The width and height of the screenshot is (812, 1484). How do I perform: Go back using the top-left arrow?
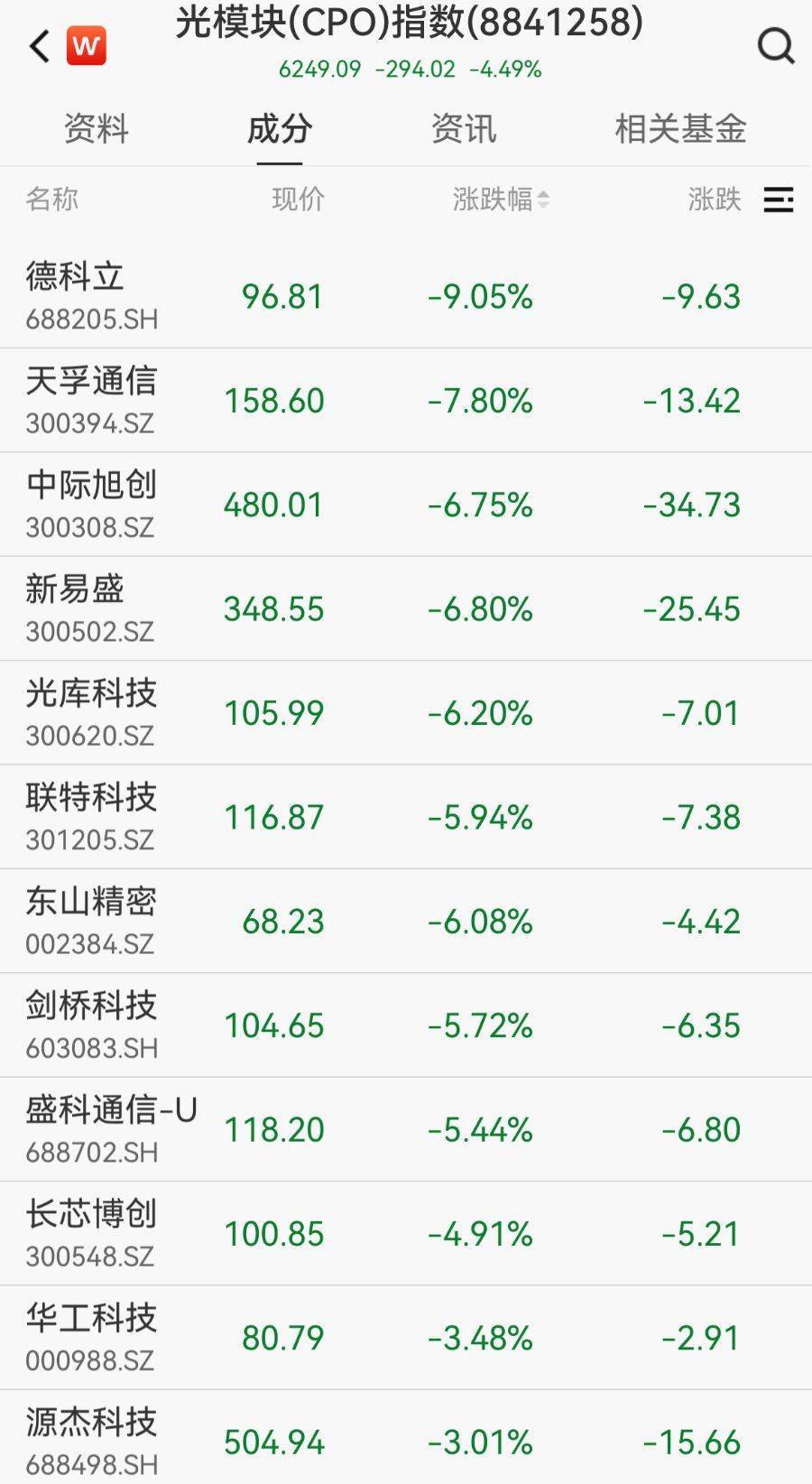(40, 46)
